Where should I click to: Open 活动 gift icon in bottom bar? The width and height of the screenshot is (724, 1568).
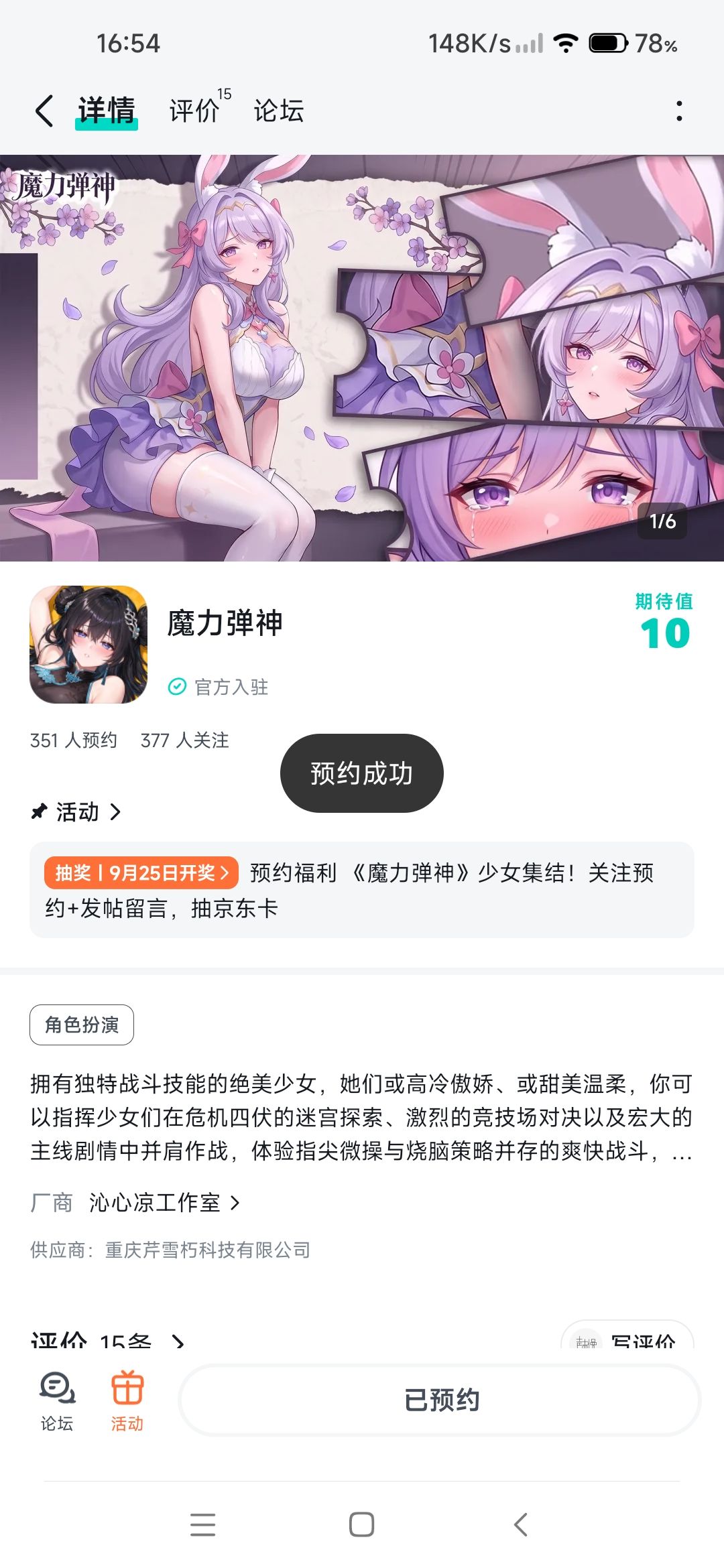127,1401
